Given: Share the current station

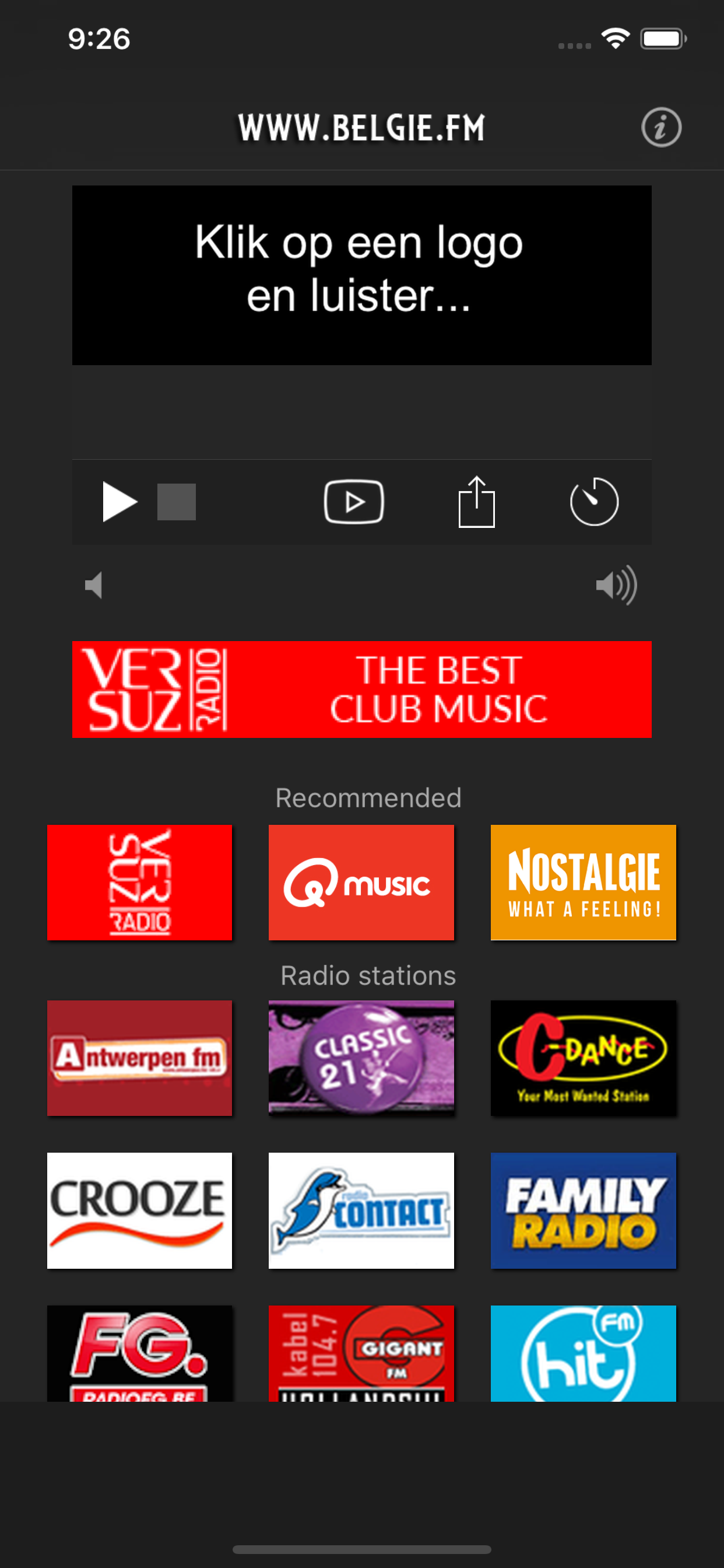Looking at the screenshot, I should click(x=476, y=501).
